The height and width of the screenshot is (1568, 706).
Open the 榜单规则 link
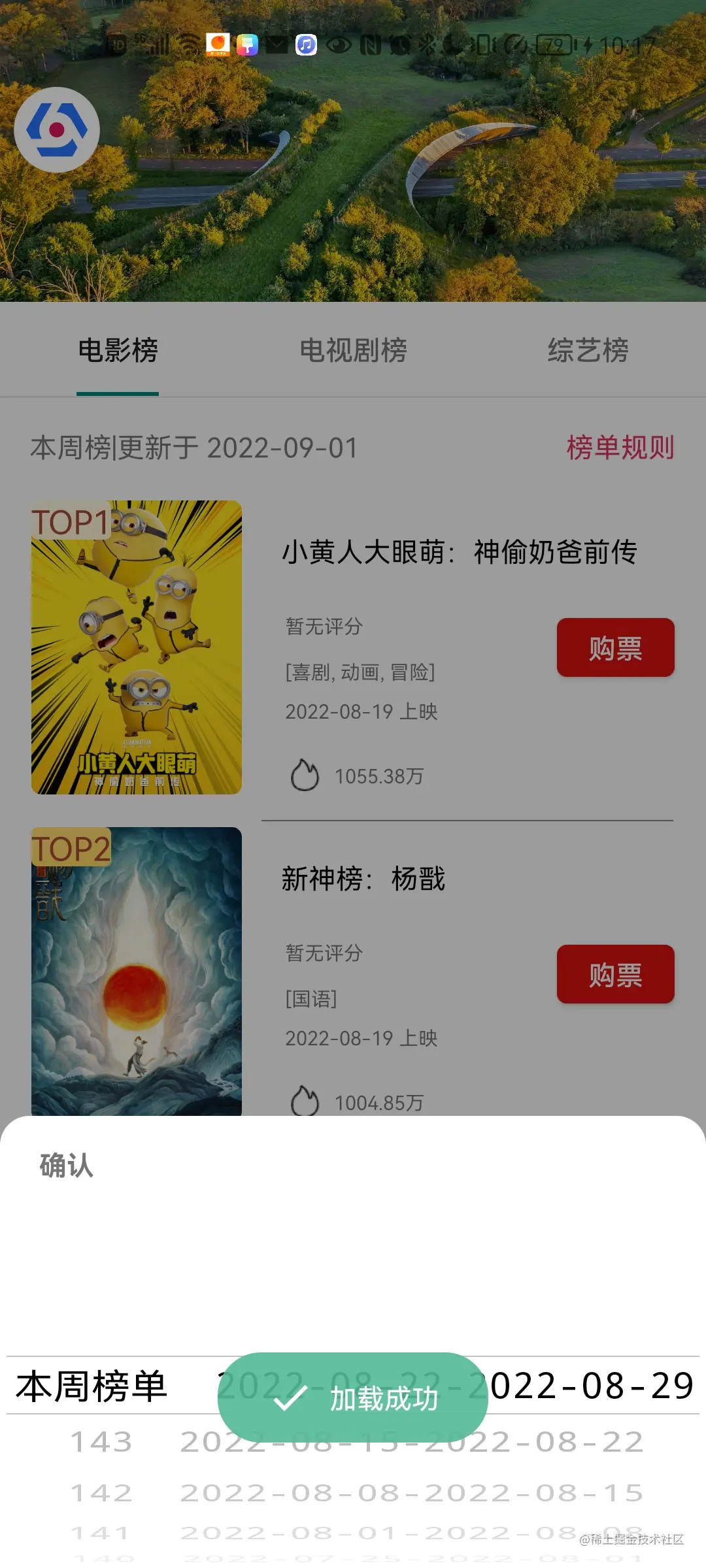620,448
